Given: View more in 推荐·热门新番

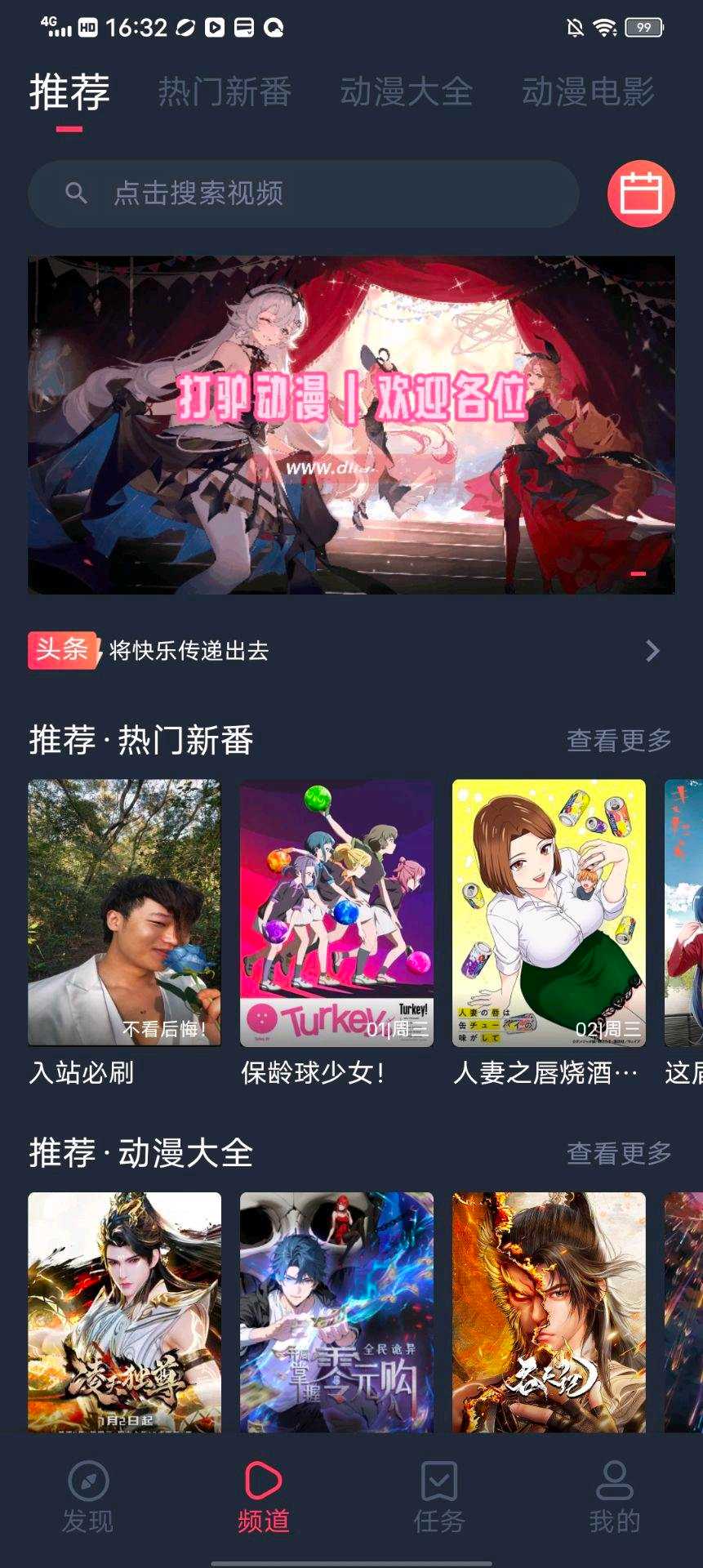Looking at the screenshot, I should point(619,741).
